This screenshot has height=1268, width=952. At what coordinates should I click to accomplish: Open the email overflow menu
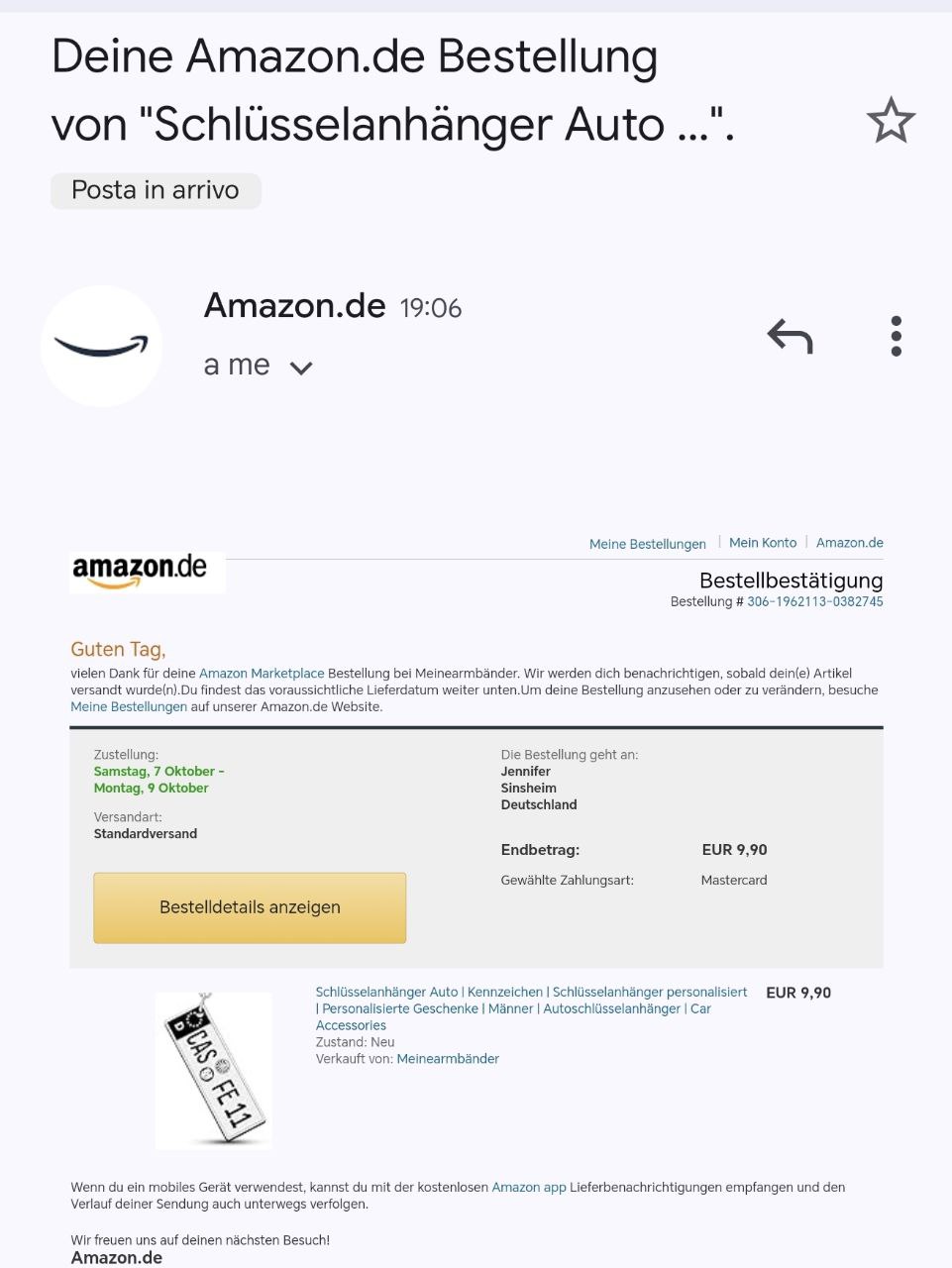(896, 337)
